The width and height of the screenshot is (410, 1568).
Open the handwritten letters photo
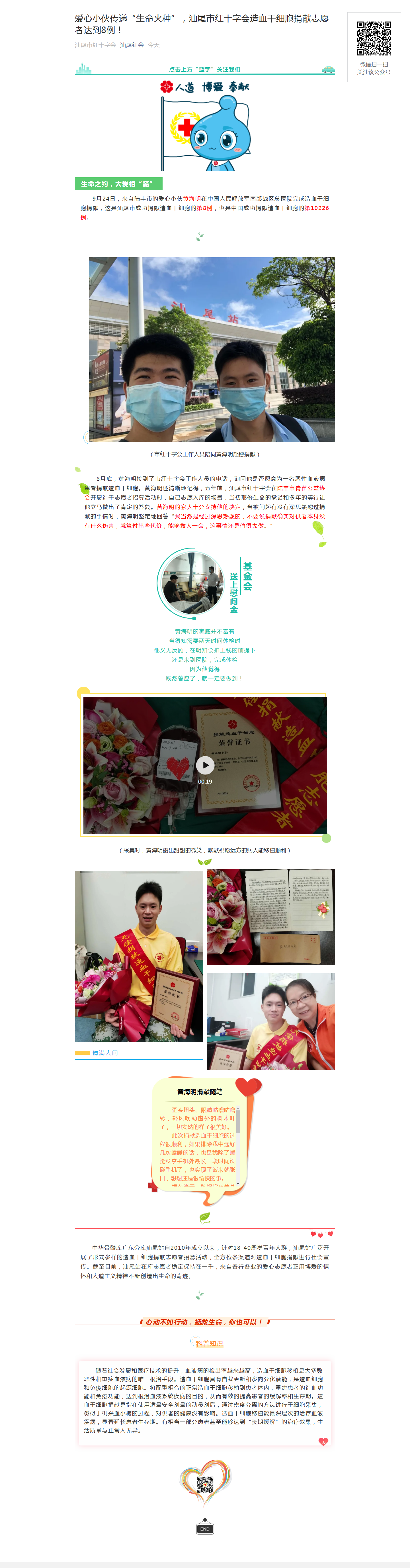271,917
